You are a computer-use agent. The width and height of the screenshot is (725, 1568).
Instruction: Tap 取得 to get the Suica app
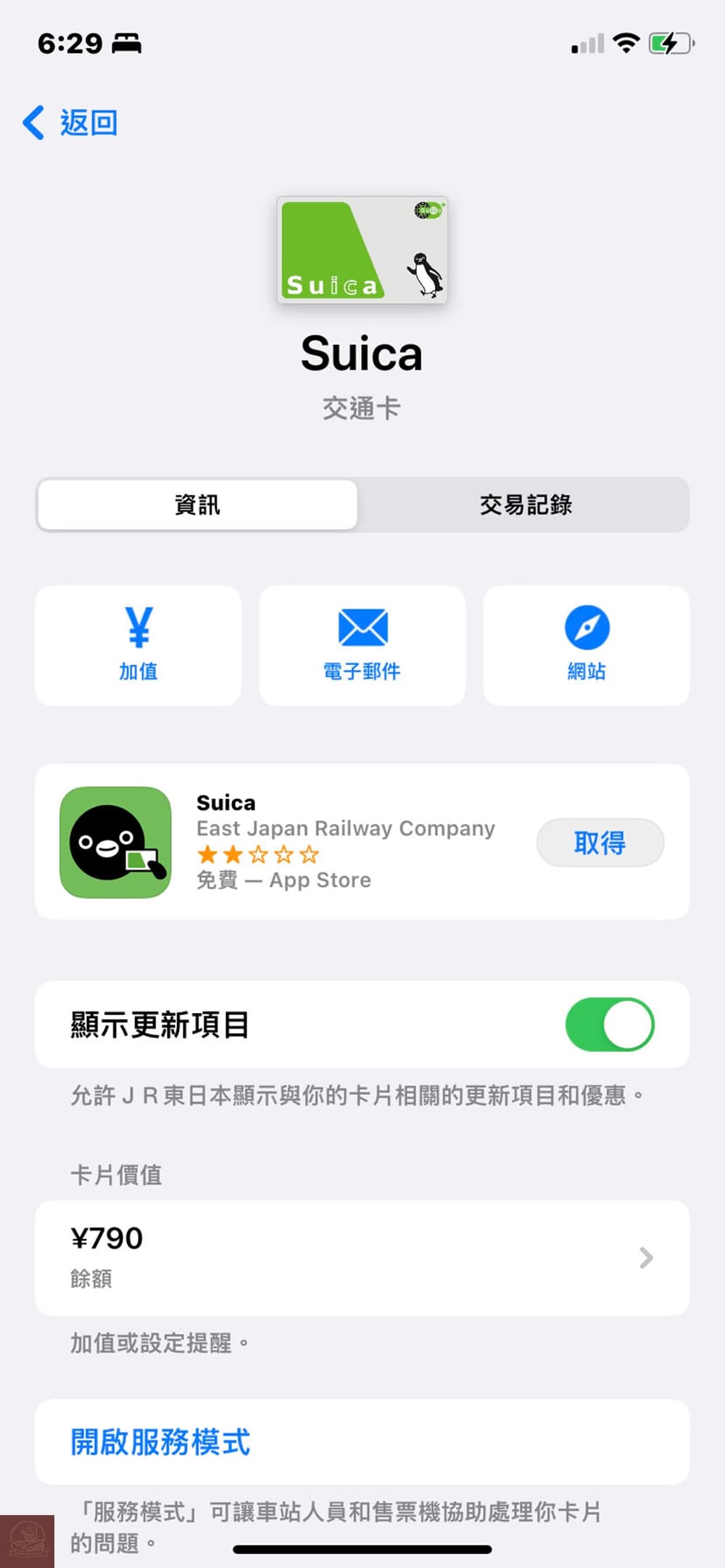tap(600, 842)
